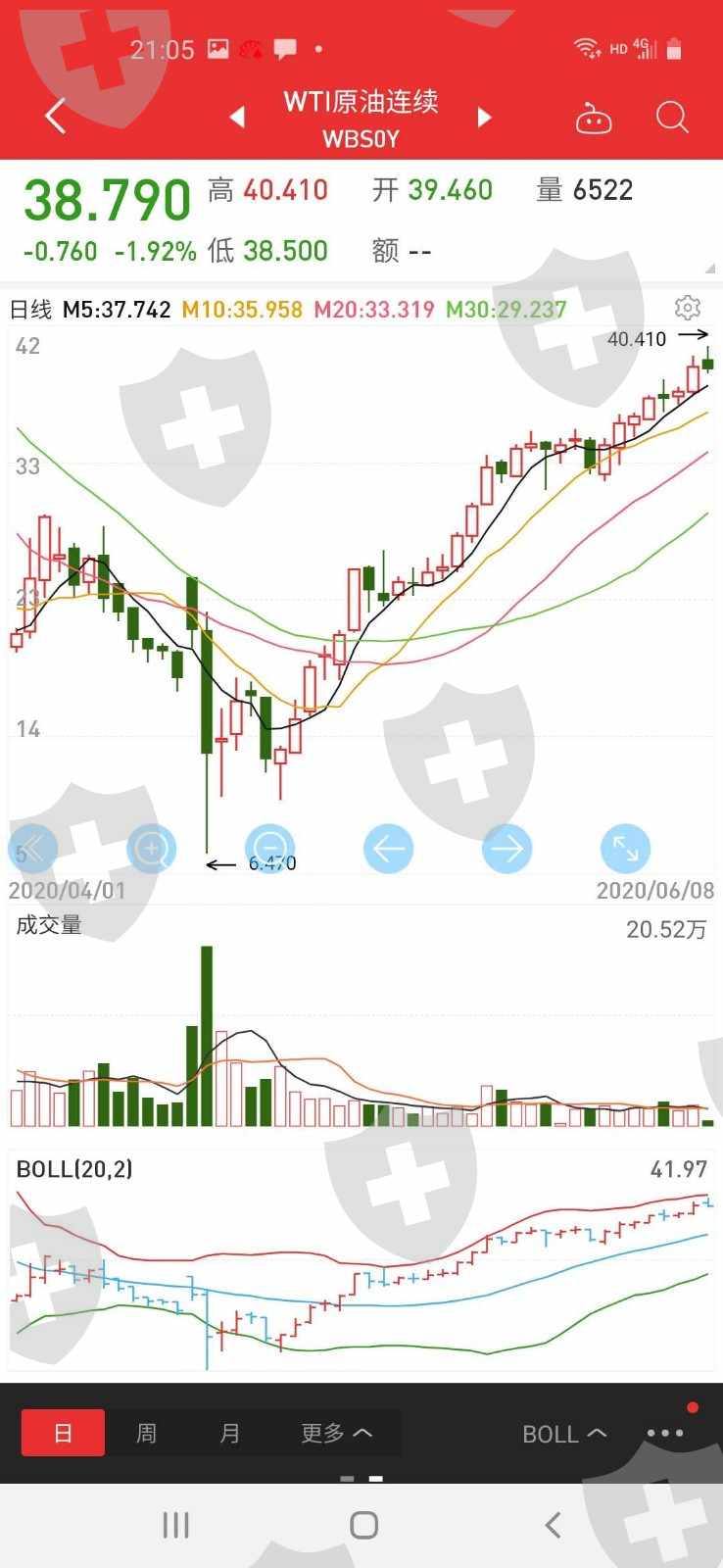
Task: Zoom in on the candlestick chart
Action: pyautogui.click(x=152, y=849)
